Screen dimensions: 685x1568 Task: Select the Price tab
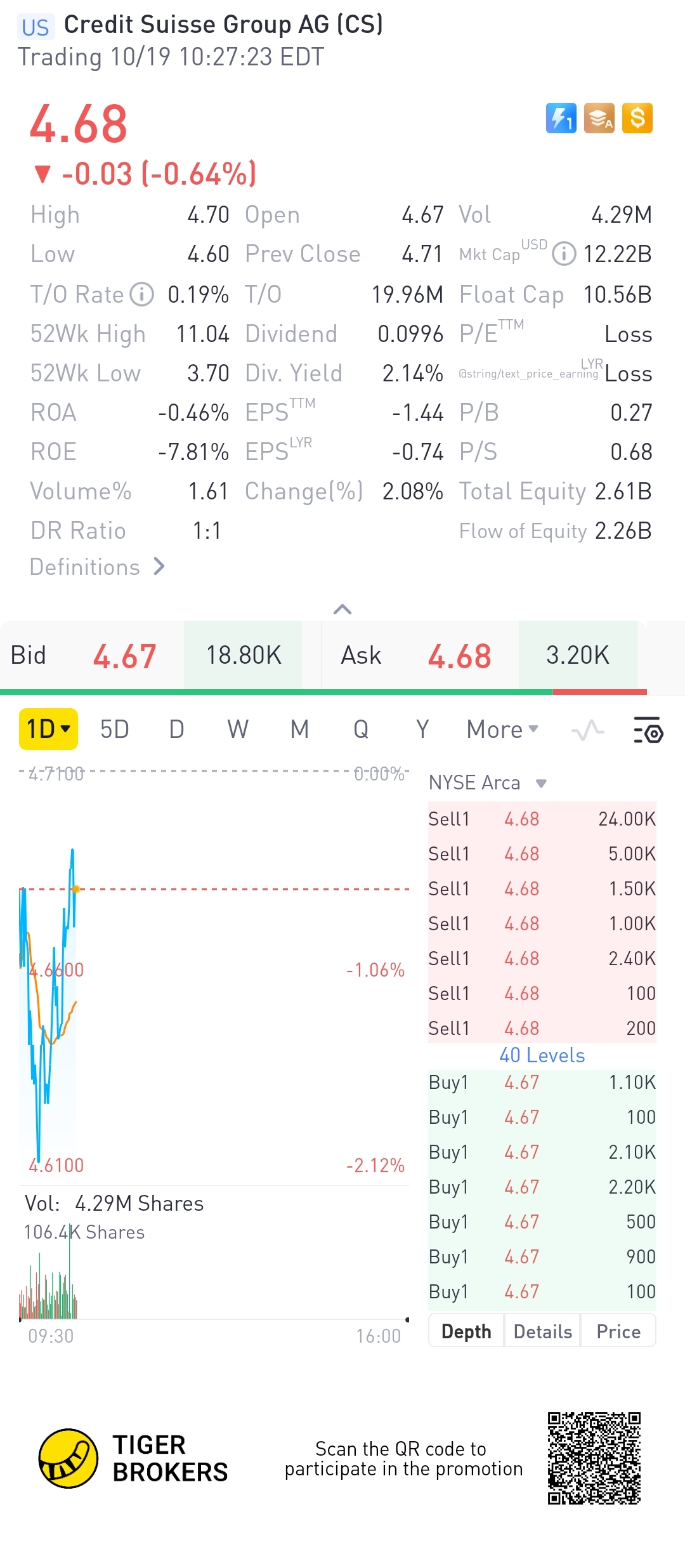click(618, 1331)
